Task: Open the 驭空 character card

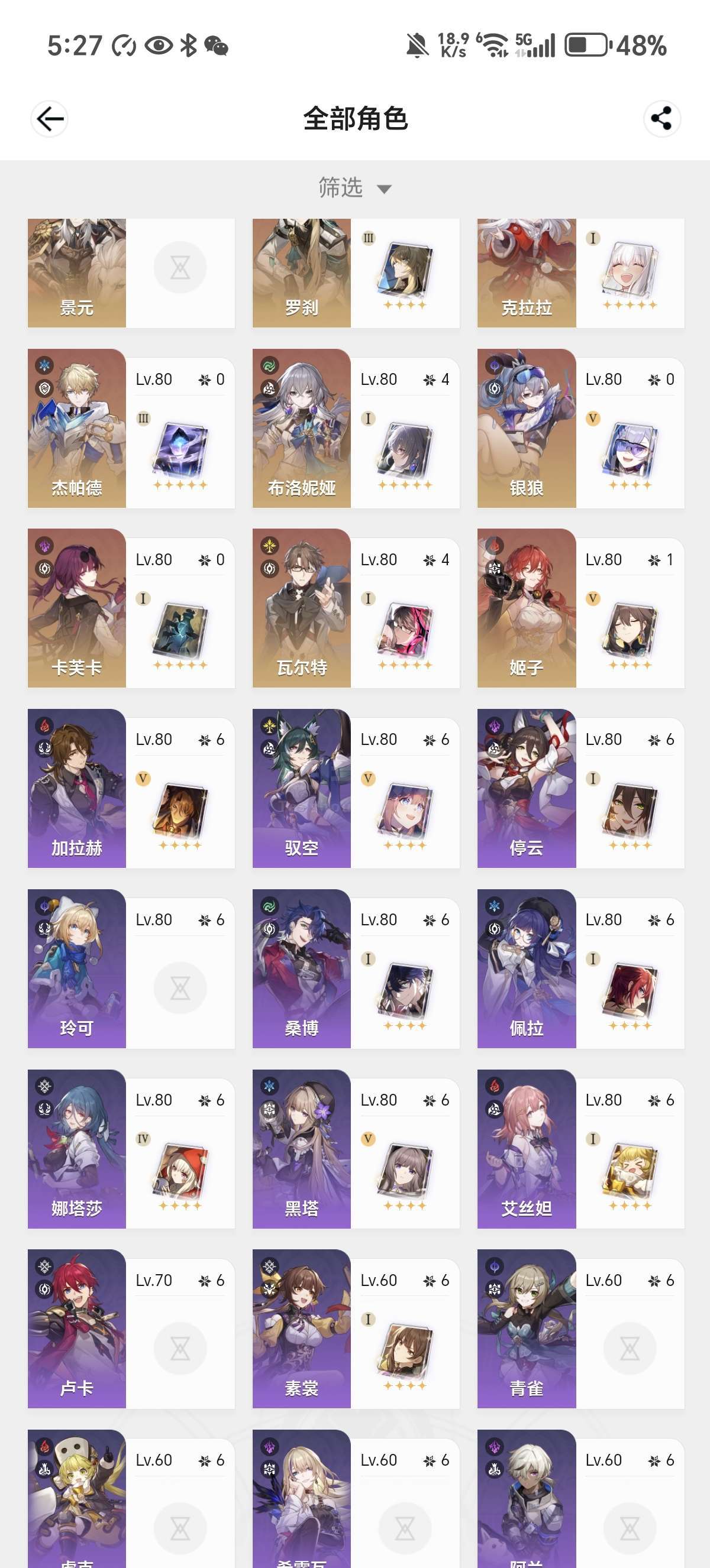Action: click(x=356, y=789)
